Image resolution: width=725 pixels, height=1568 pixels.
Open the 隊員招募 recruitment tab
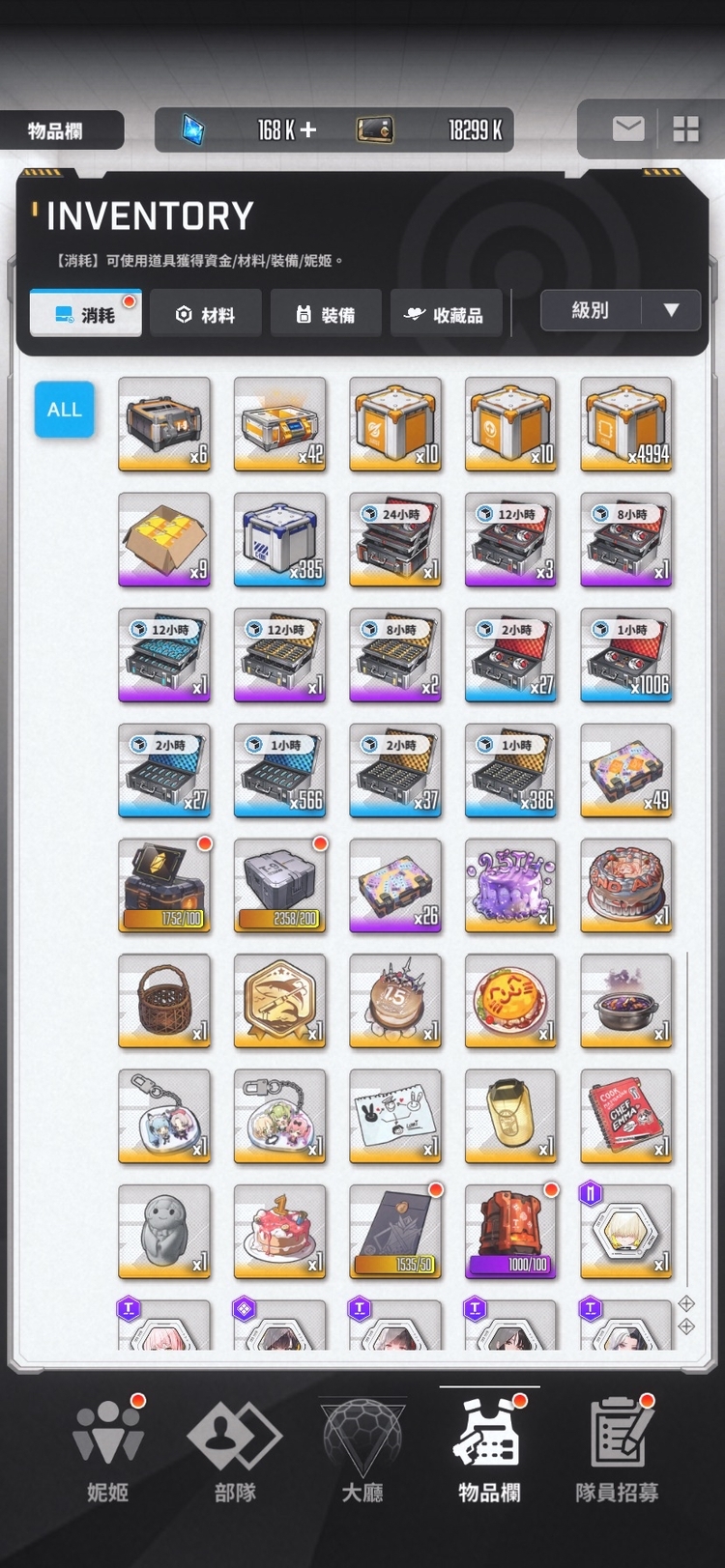pyautogui.click(x=617, y=1449)
